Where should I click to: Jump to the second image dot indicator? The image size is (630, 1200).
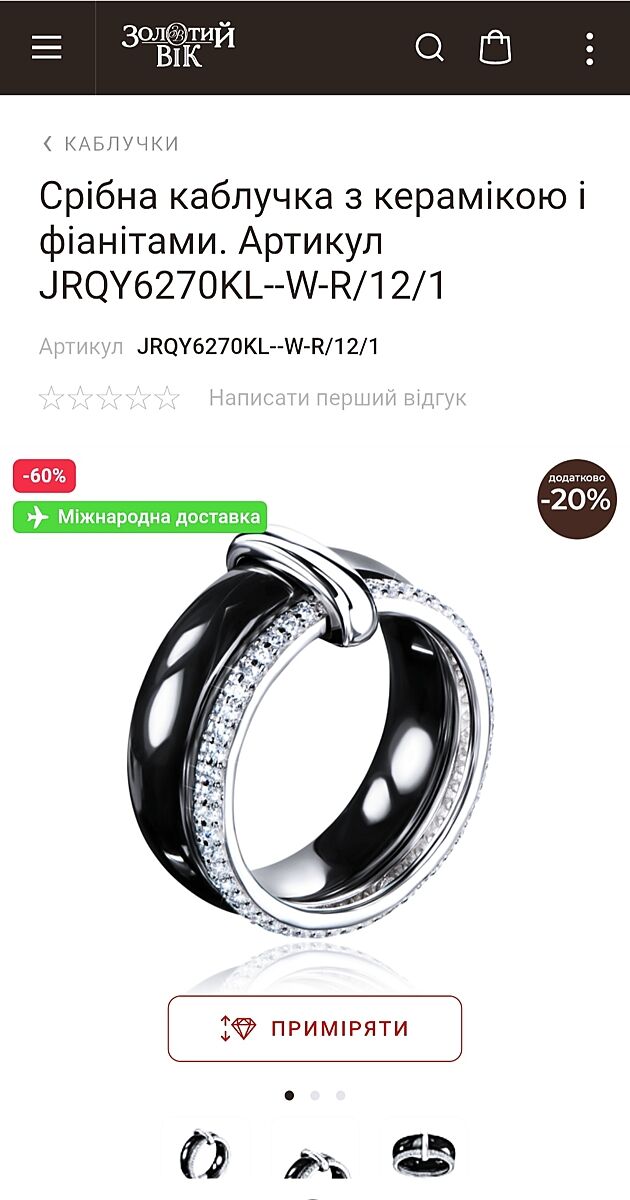coord(315,1095)
